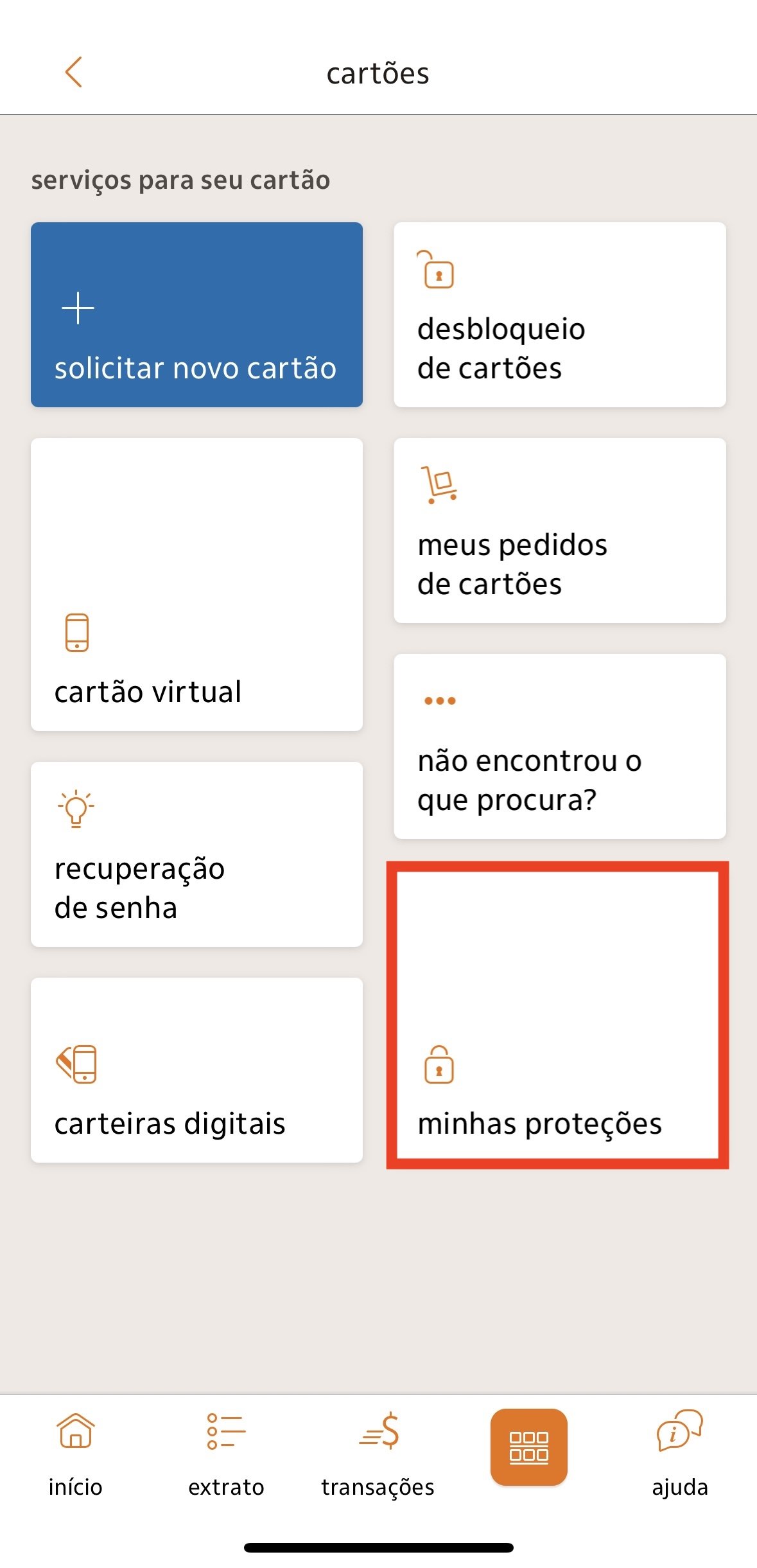Open carteiras digitais

(196, 1070)
